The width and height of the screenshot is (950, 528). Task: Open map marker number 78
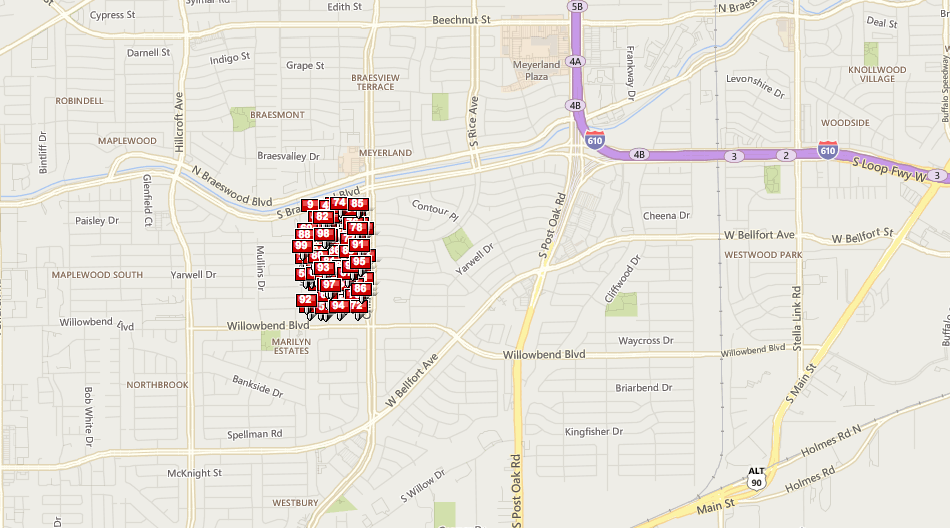(356, 227)
